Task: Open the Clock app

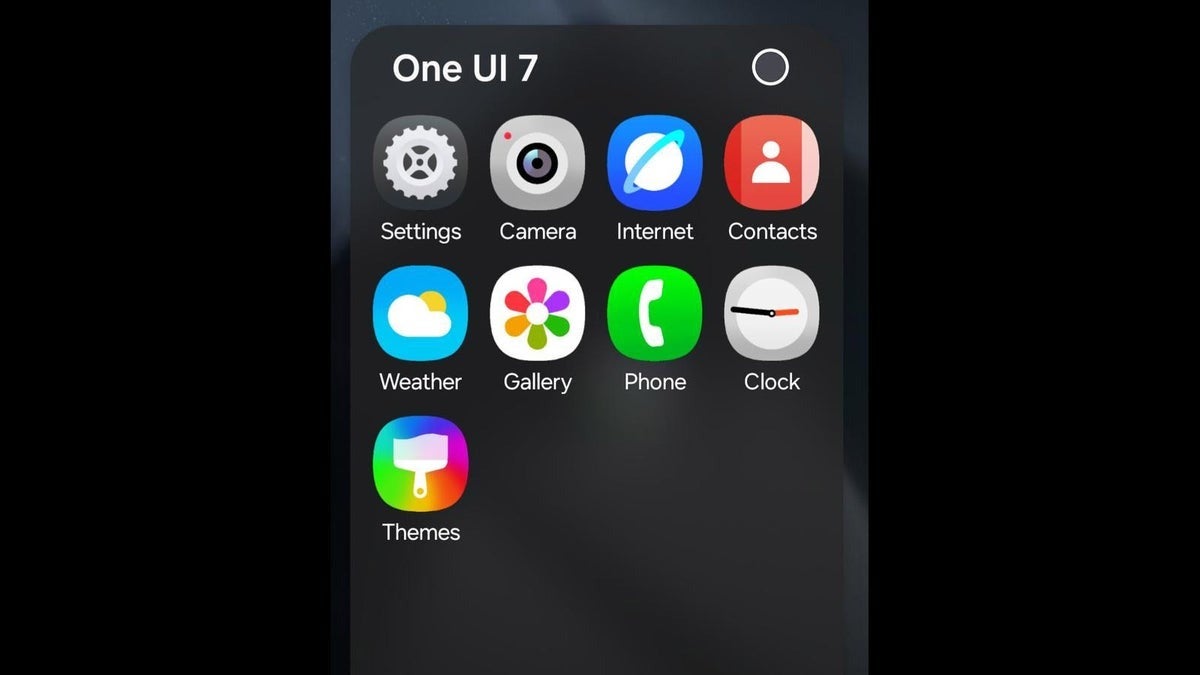Action: [x=771, y=313]
